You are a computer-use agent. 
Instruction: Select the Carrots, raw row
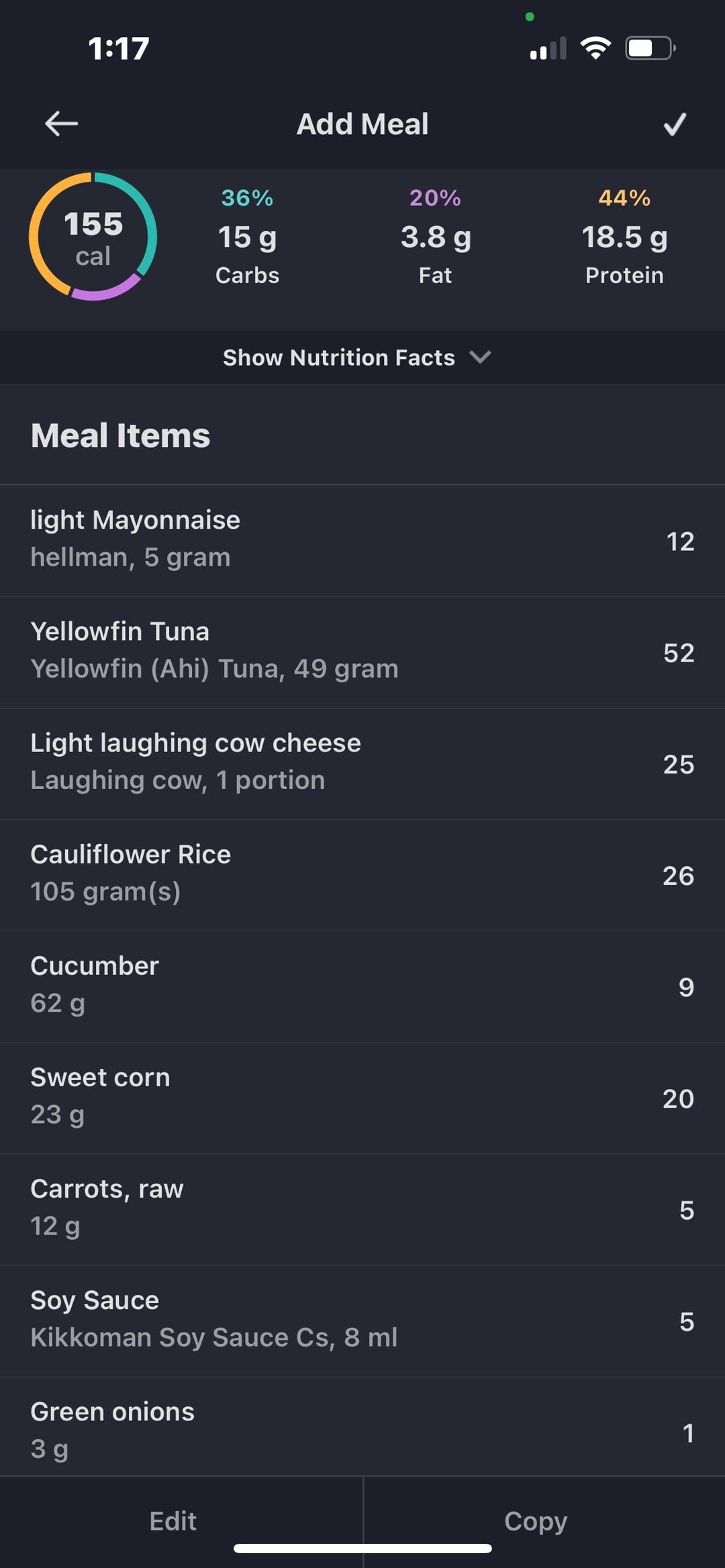pyautogui.click(x=362, y=1209)
